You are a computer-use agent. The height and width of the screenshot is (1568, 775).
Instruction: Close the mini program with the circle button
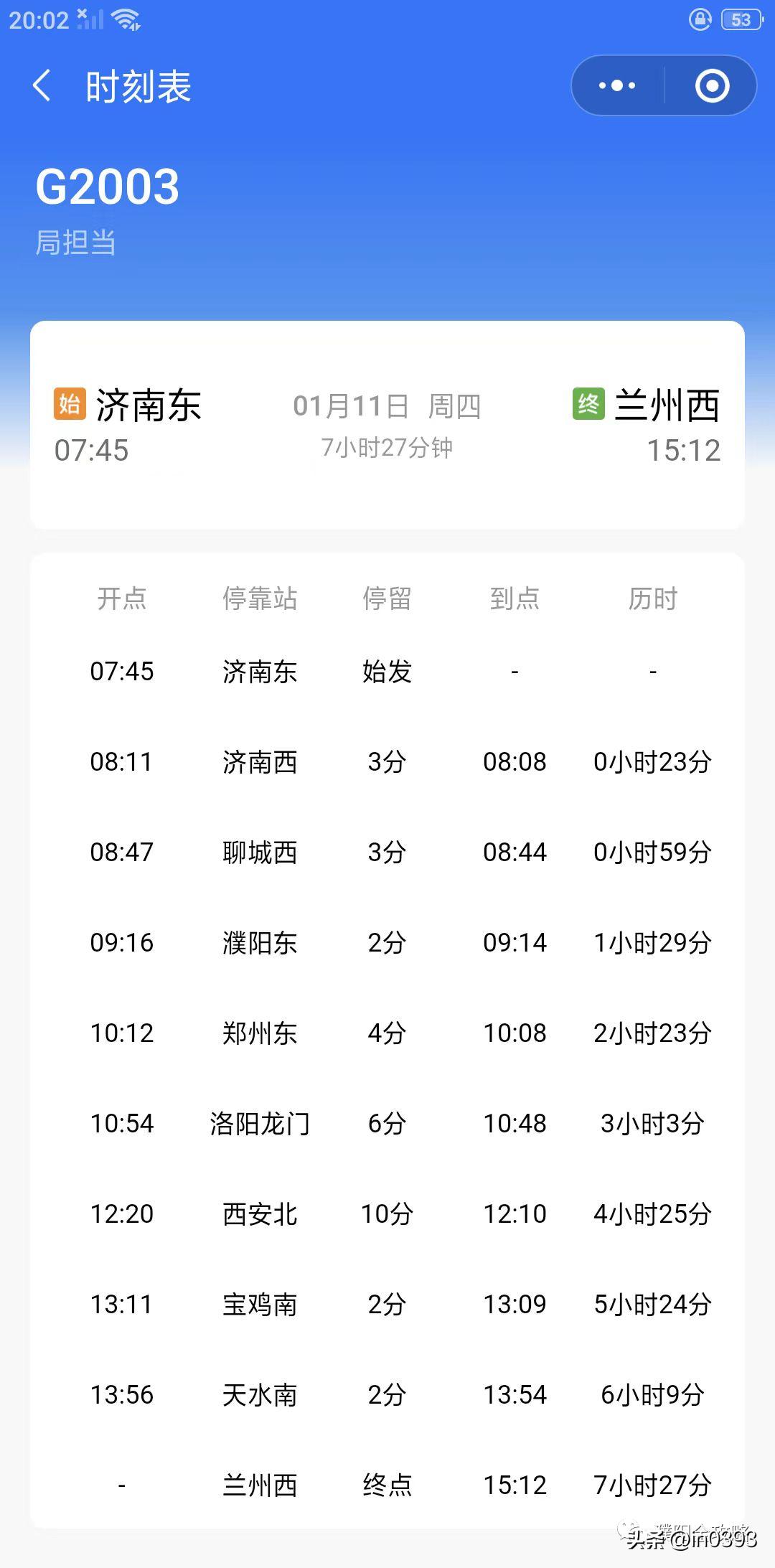(712, 86)
